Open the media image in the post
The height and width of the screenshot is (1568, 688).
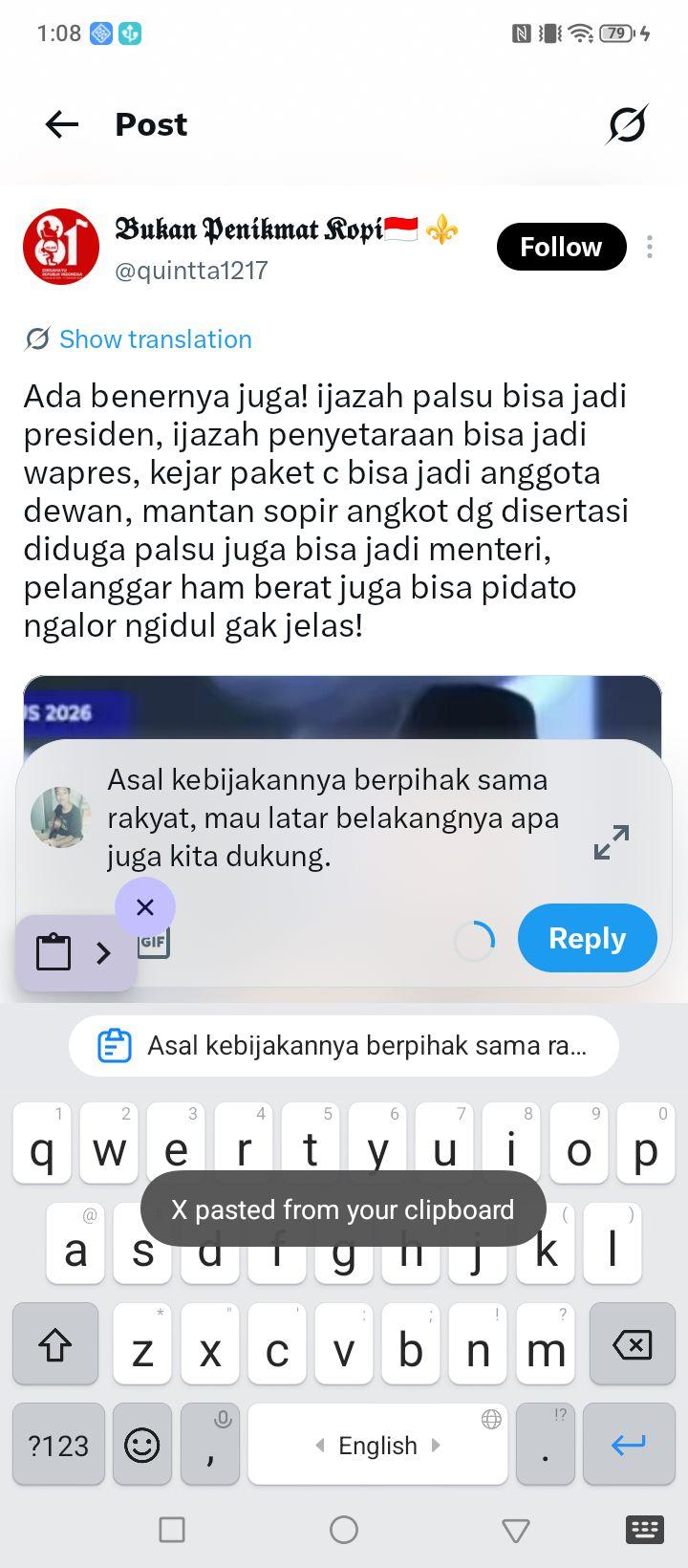(342, 708)
